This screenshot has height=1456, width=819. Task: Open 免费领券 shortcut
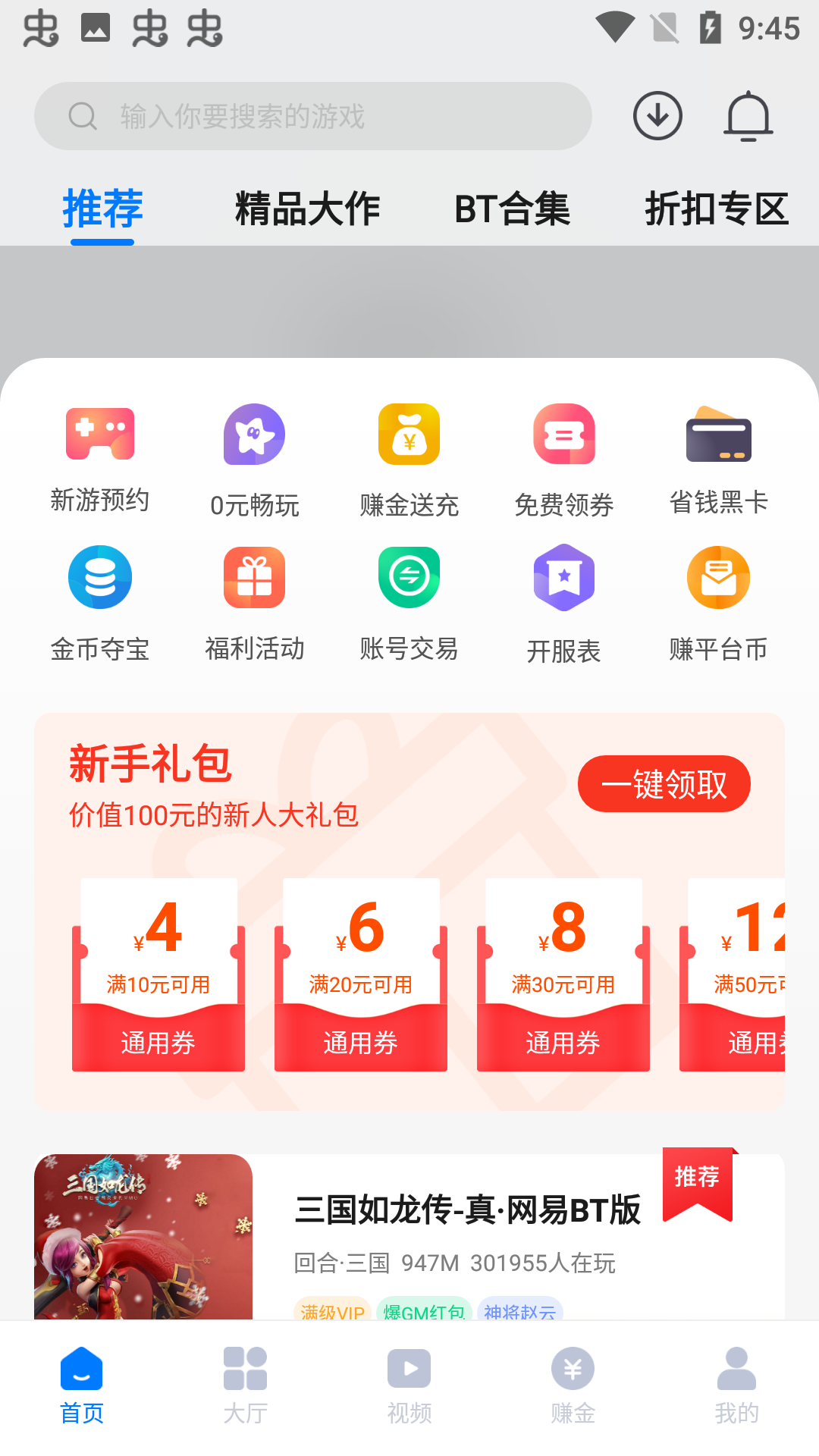point(564,457)
